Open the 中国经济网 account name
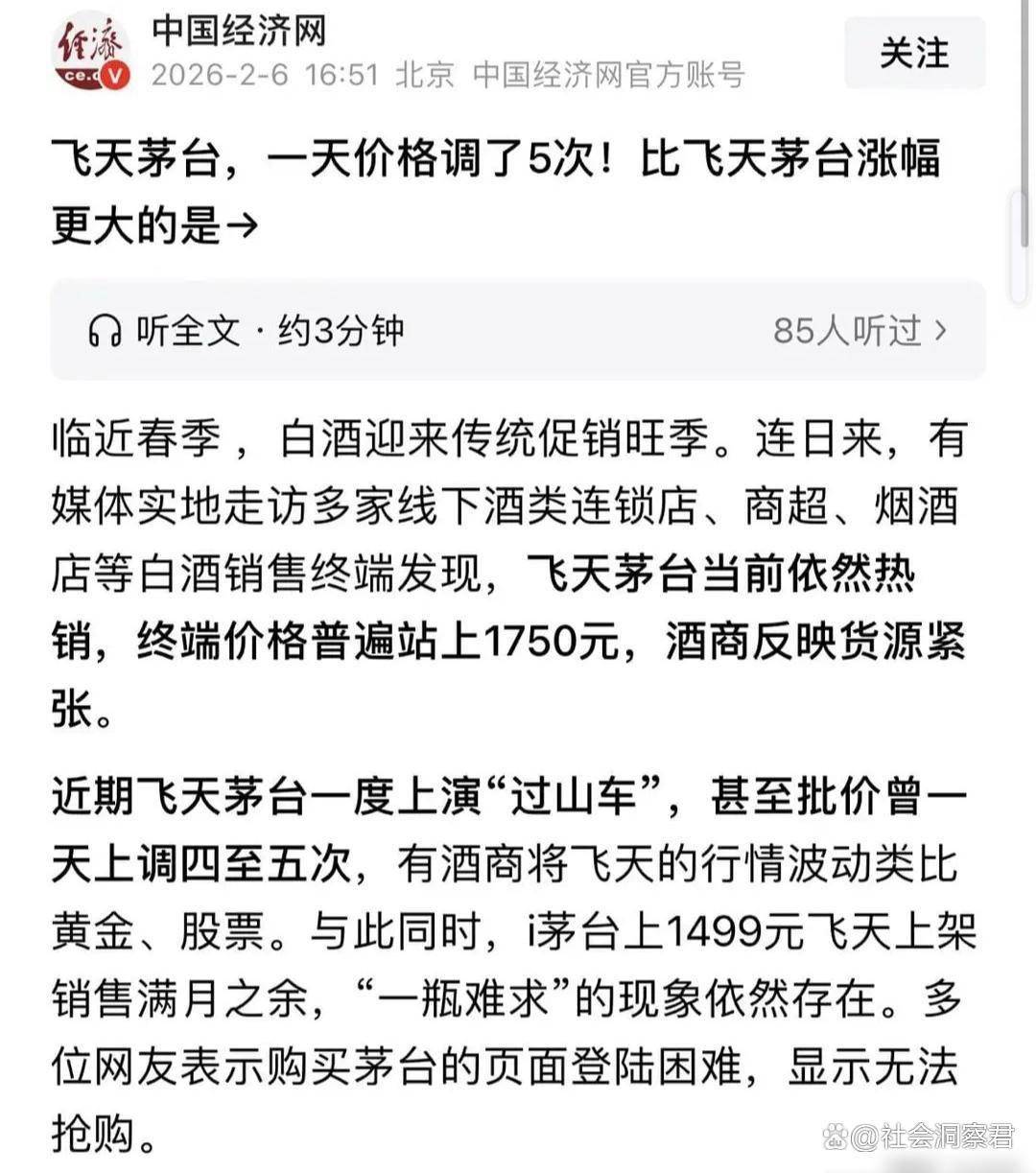 (239, 31)
